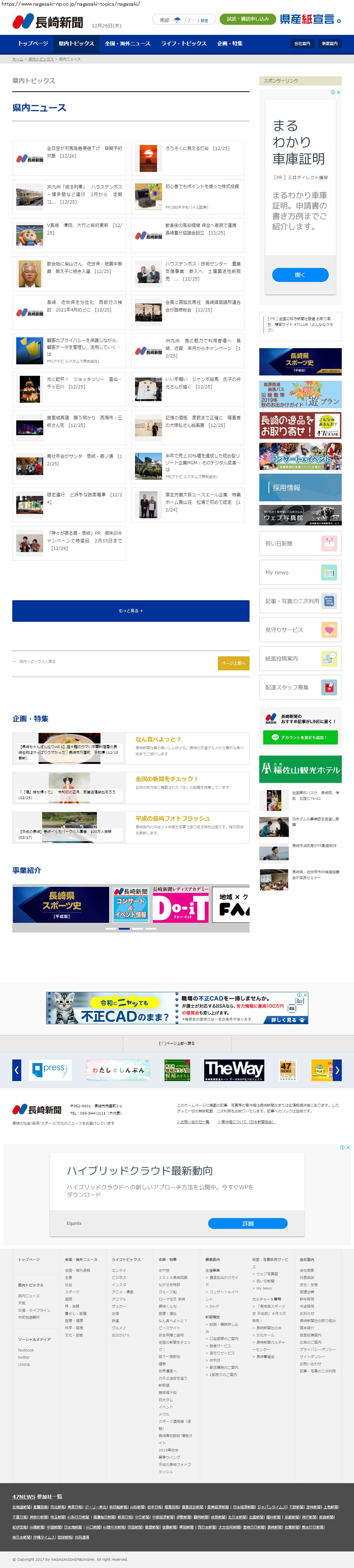The width and height of the screenshot is (354, 1568).
Task: Open the 会社案内 header link
Action: click(302, 44)
